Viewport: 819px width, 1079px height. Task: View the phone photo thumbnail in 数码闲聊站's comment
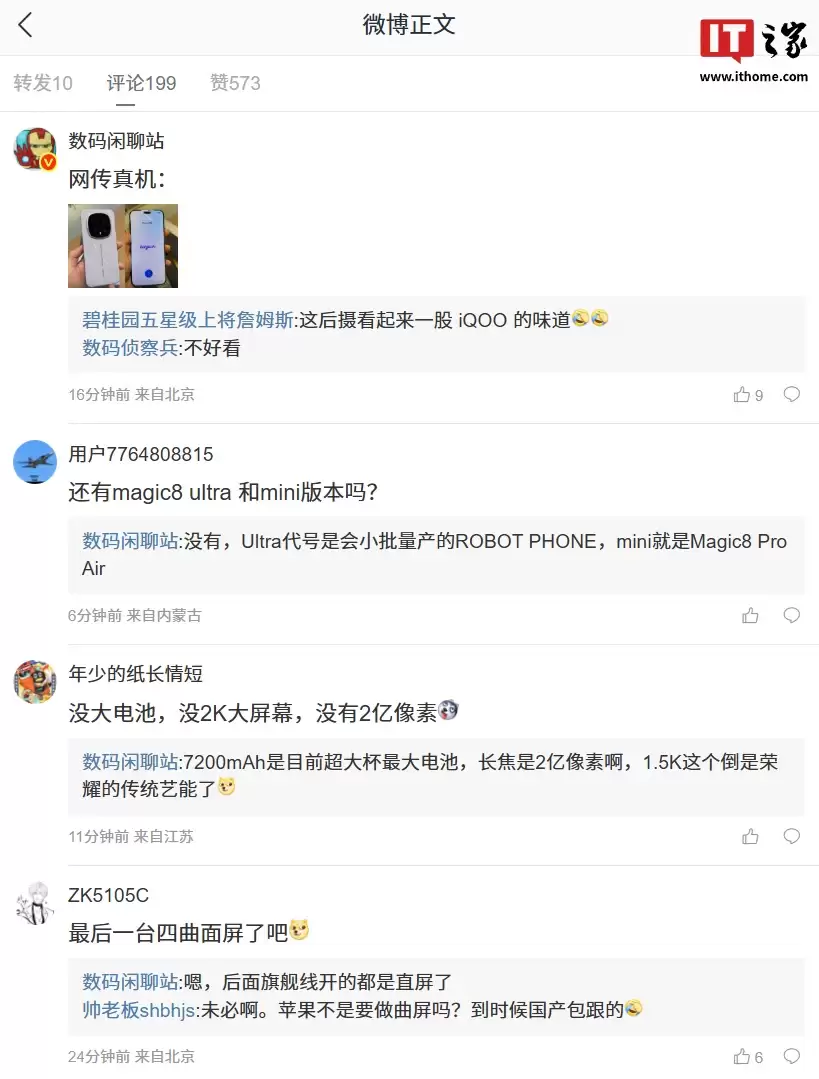(x=122, y=244)
